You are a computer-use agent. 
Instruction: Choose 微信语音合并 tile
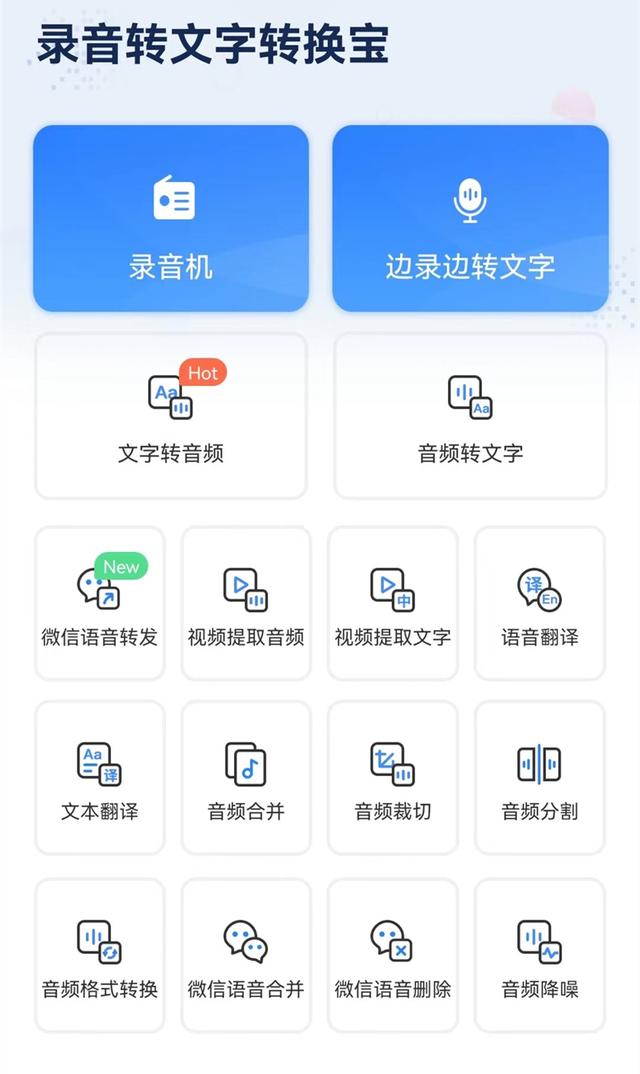pos(246,956)
